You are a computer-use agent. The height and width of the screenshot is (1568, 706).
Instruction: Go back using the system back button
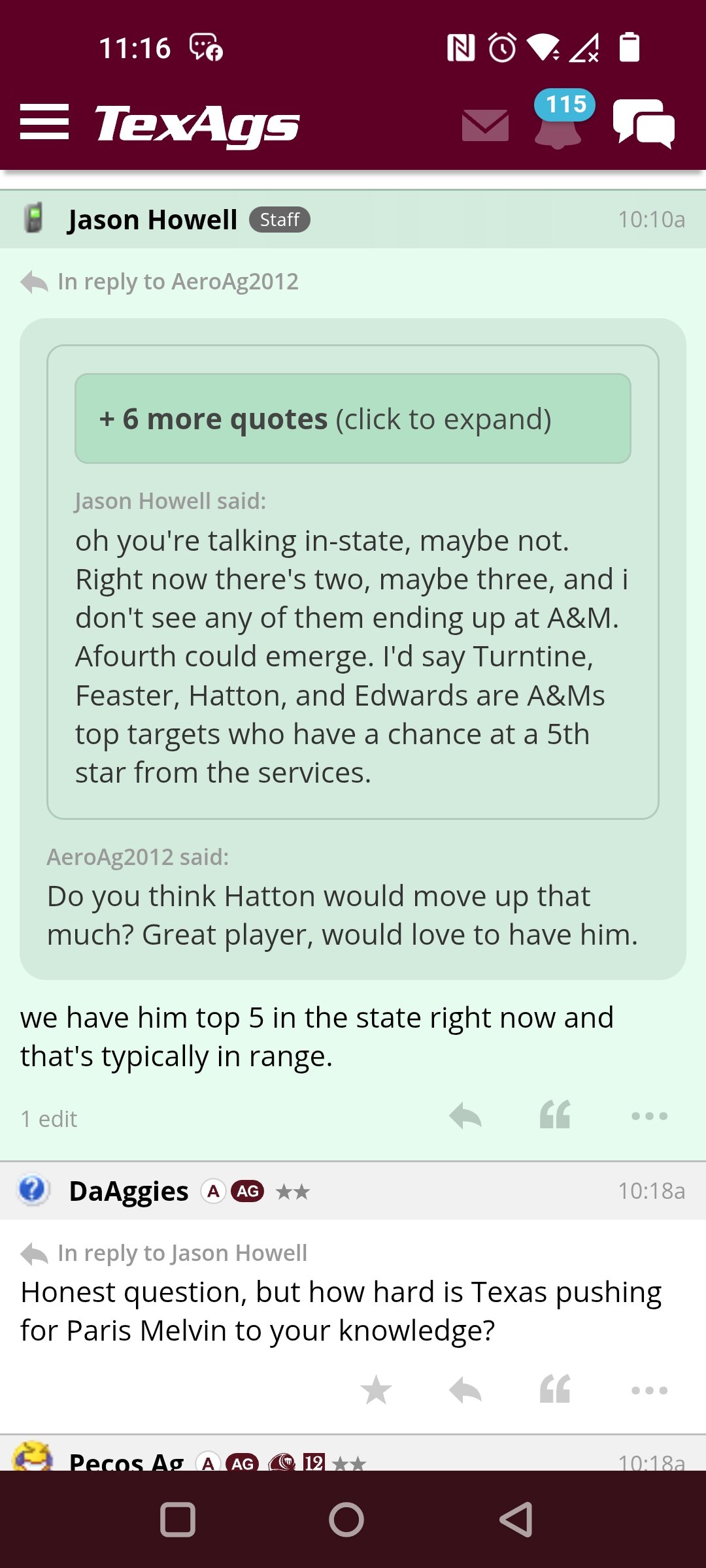[x=516, y=1520]
